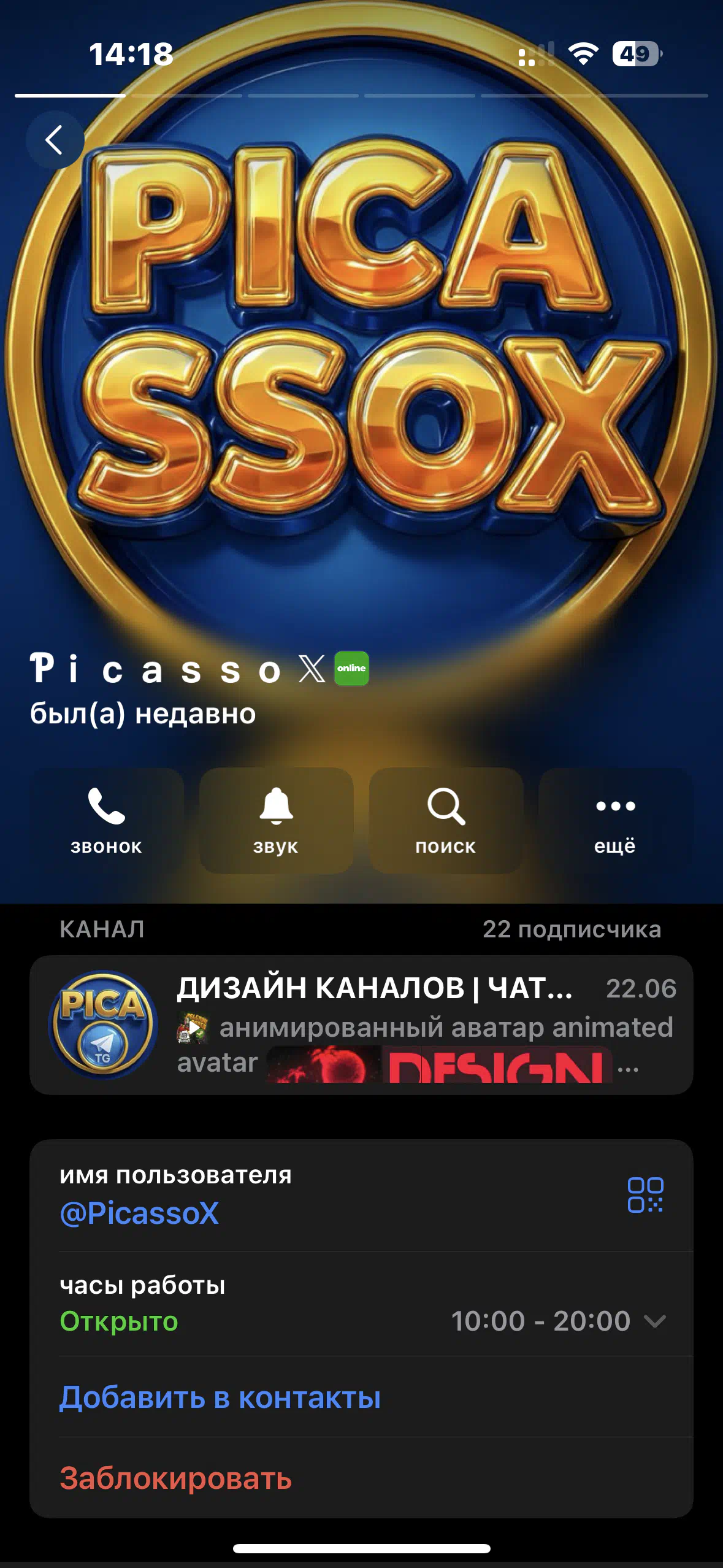This screenshot has width=723, height=1568.
Task: Go back using the arrow button
Action: point(55,140)
